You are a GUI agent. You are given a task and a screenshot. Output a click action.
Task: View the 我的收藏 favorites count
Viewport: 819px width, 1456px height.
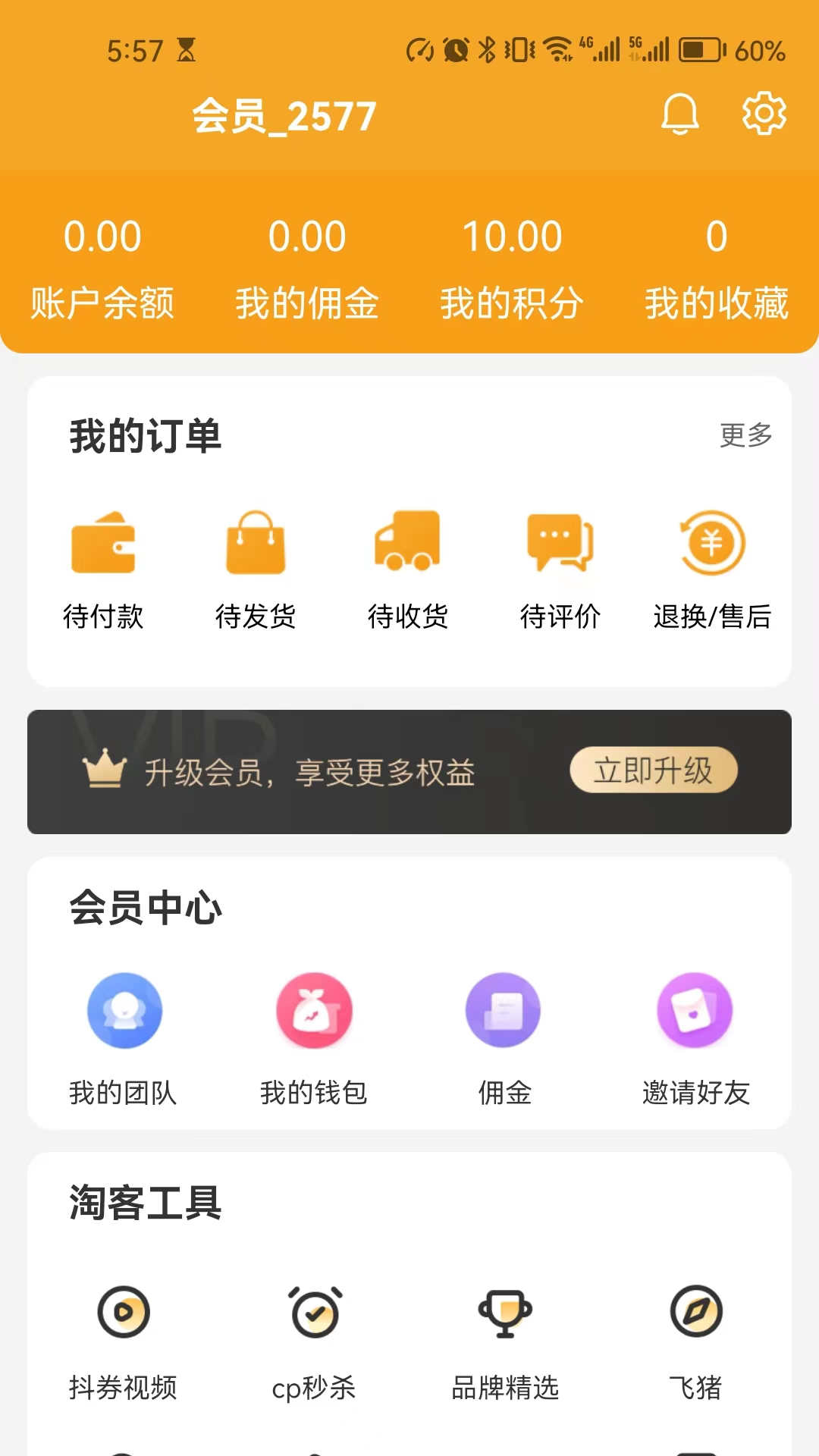[x=717, y=236]
